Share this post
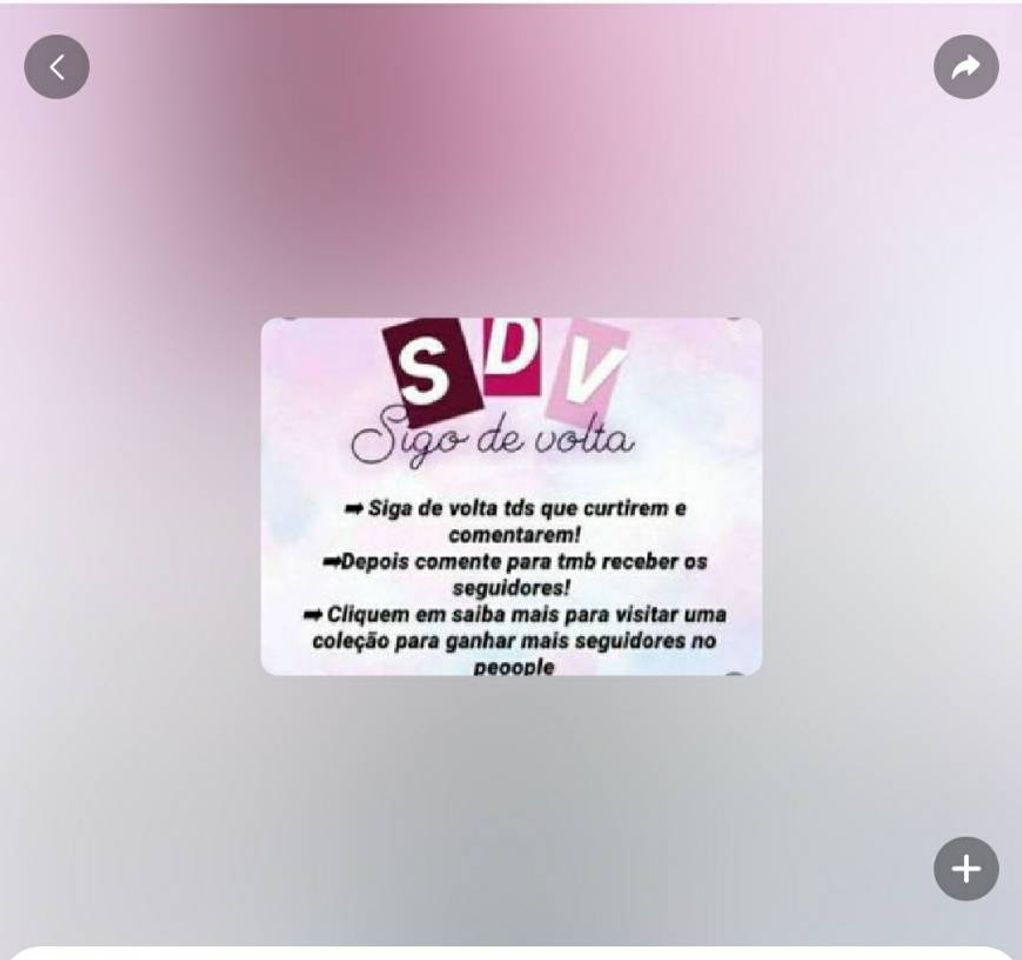Viewport: 1022px width, 960px height. 965,67
